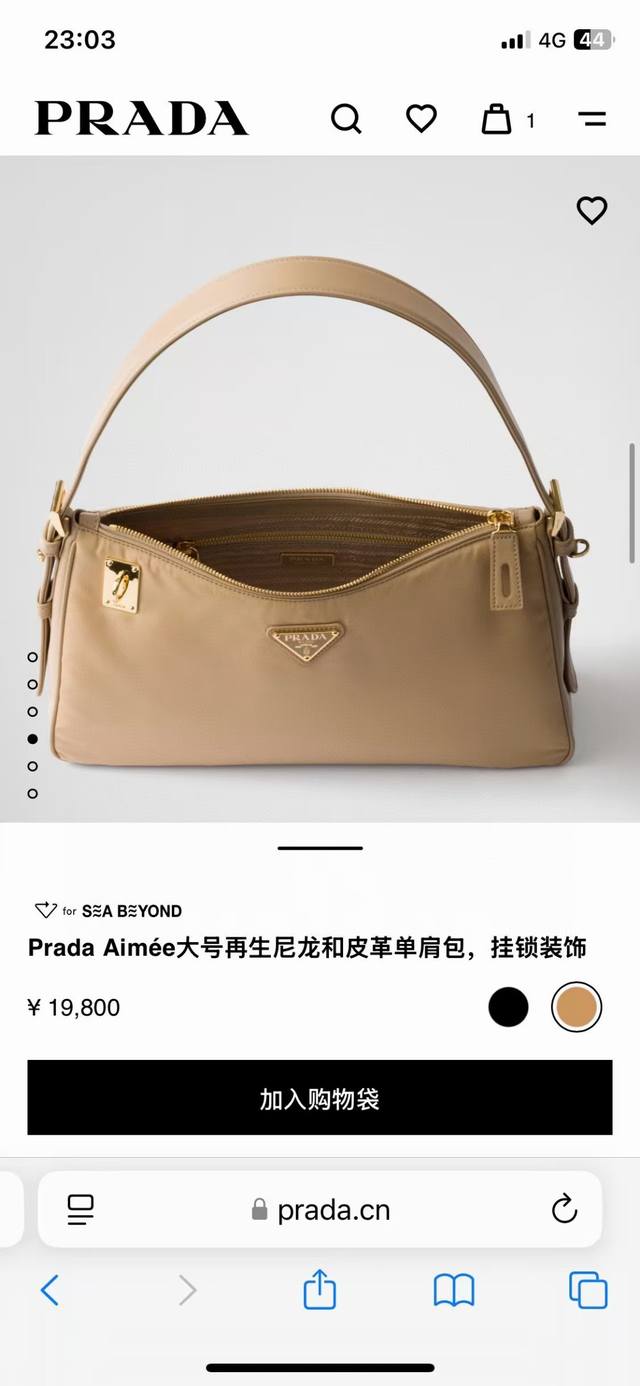640x1386 pixels.
Task: Open Safari page settings icon
Action: (81, 1209)
